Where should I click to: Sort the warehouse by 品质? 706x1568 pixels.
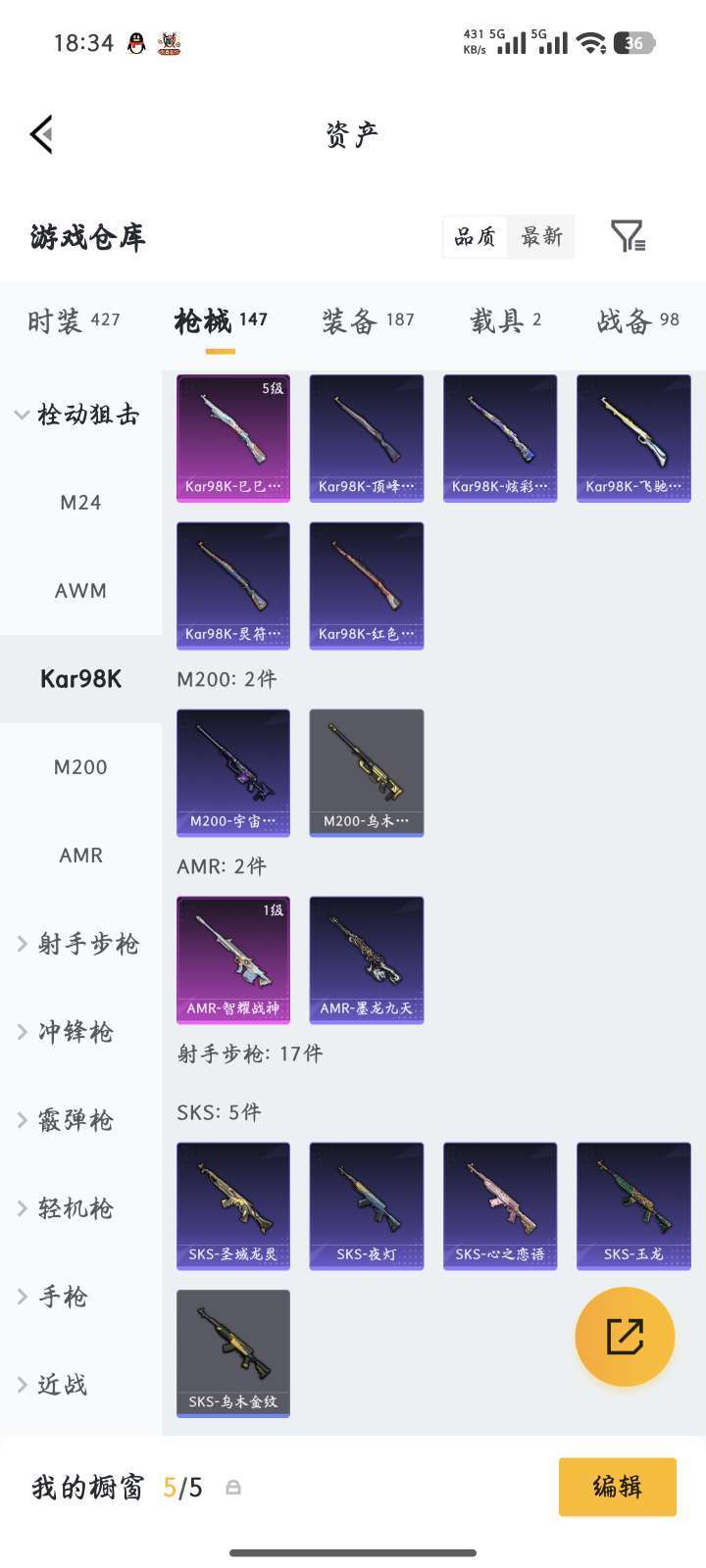coord(476,237)
